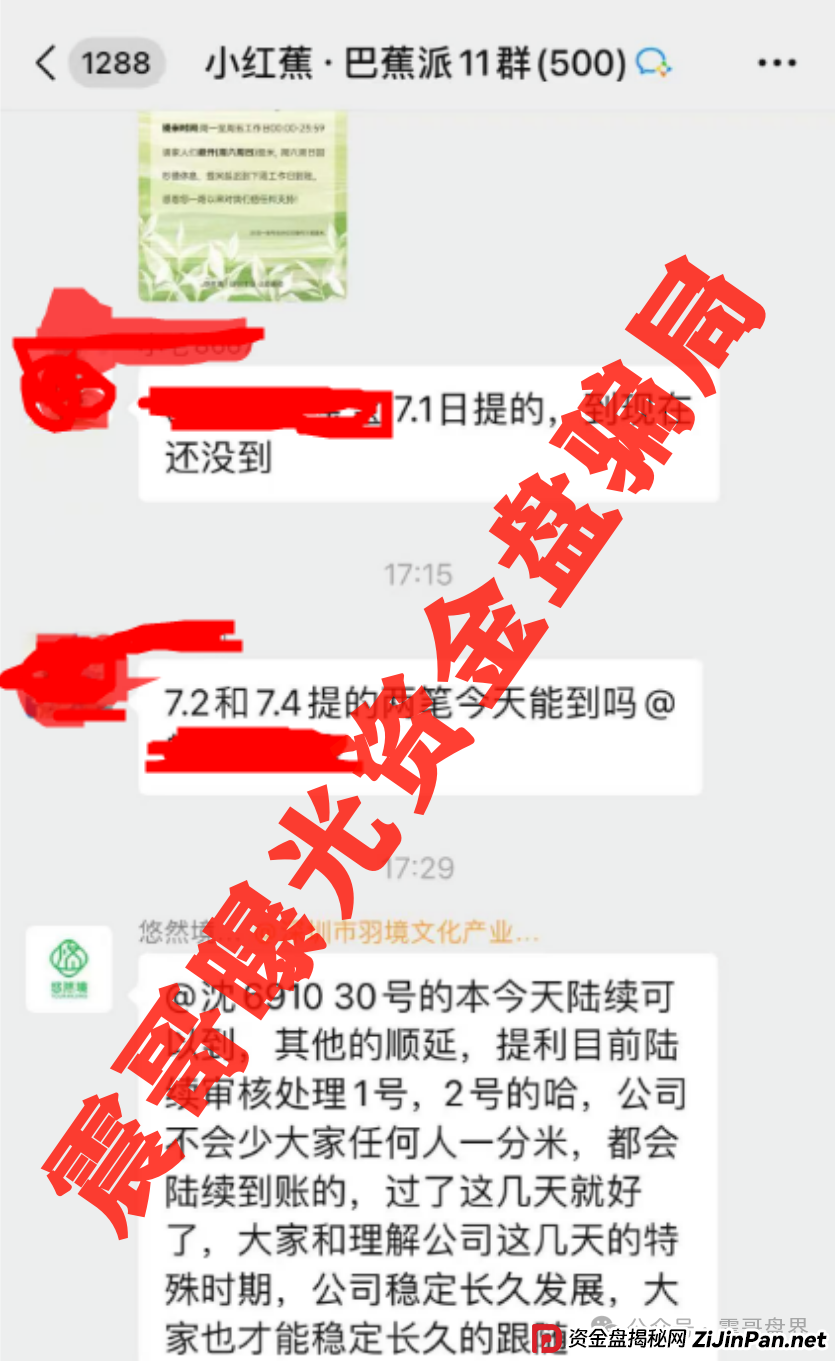This screenshot has height=1361, width=835.
Task: Open the green tea notice image message
Action: 243,205
